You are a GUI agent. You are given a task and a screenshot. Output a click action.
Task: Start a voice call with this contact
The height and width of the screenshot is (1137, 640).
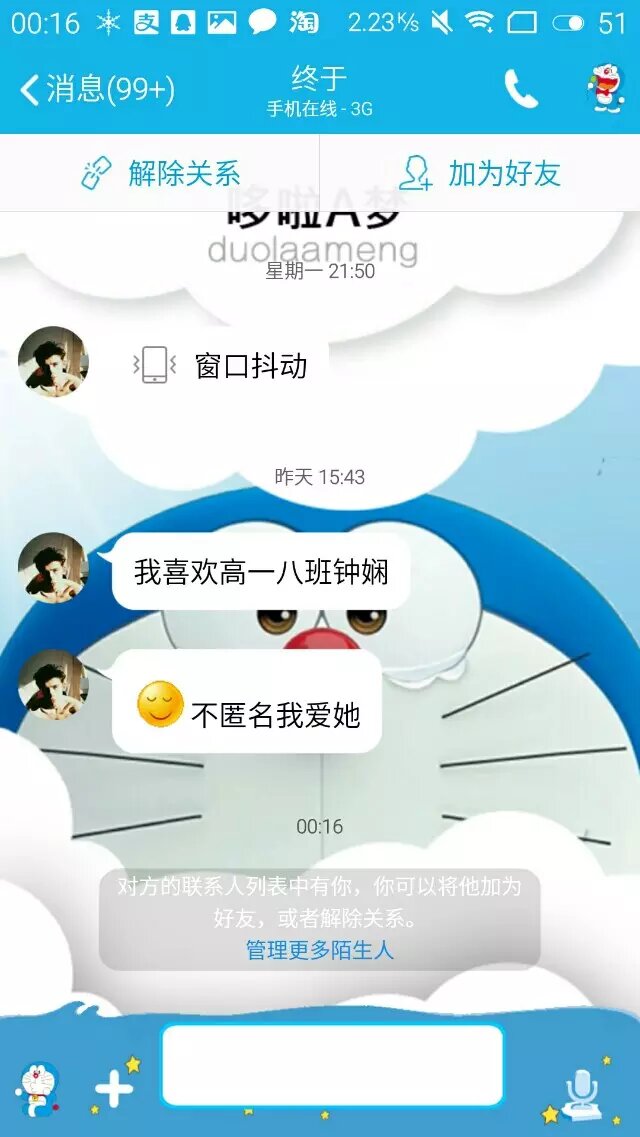point(521,90)
